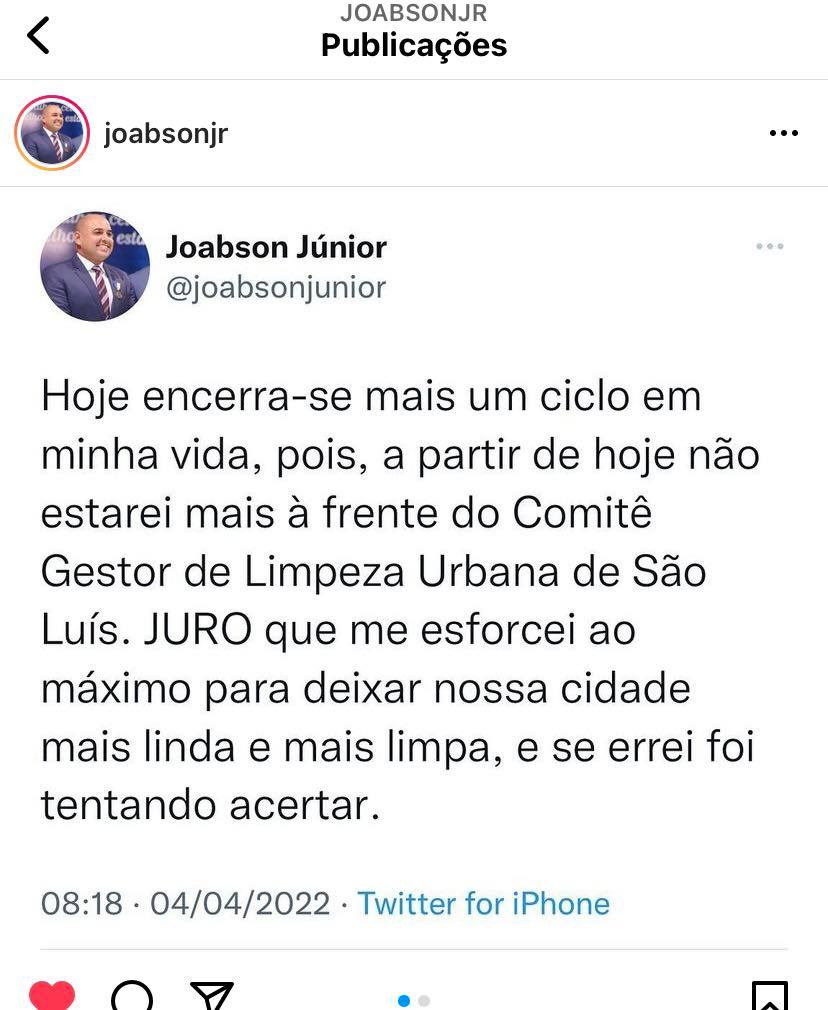Unlike the post with the red heart

pos(52,996)
